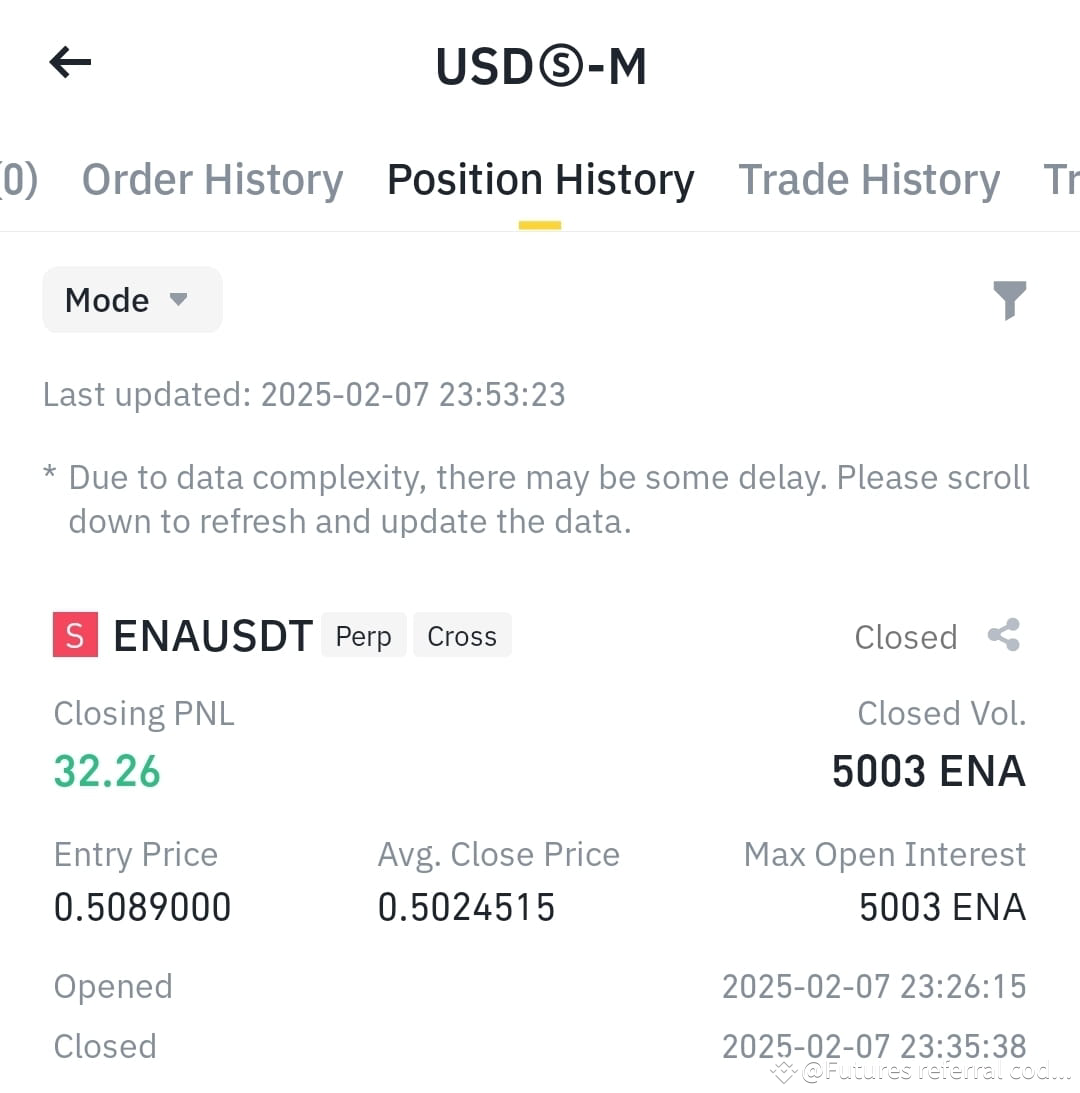Image resolution: width=1080 pixels, height=1093 pixels.
Task: Switch to the Order History tab
Action: tap(212, 179)
